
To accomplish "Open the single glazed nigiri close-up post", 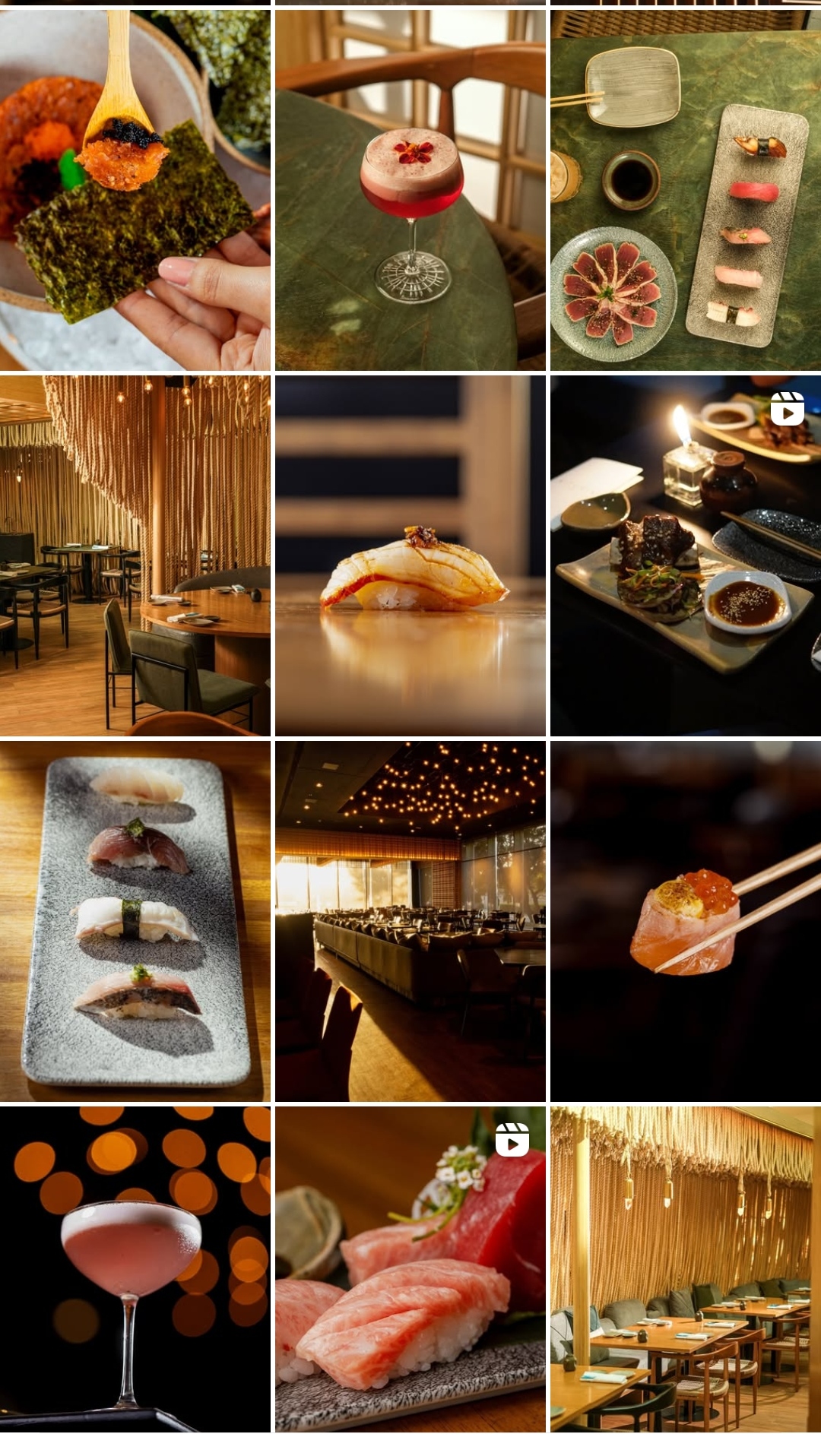I will 410,555.
